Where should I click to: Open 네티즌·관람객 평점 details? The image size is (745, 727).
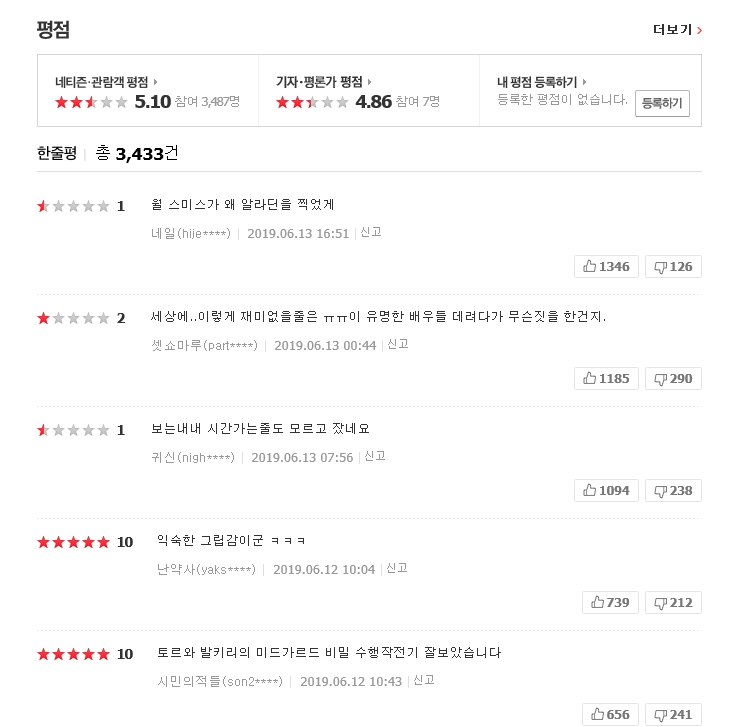(x=106, y=81)
